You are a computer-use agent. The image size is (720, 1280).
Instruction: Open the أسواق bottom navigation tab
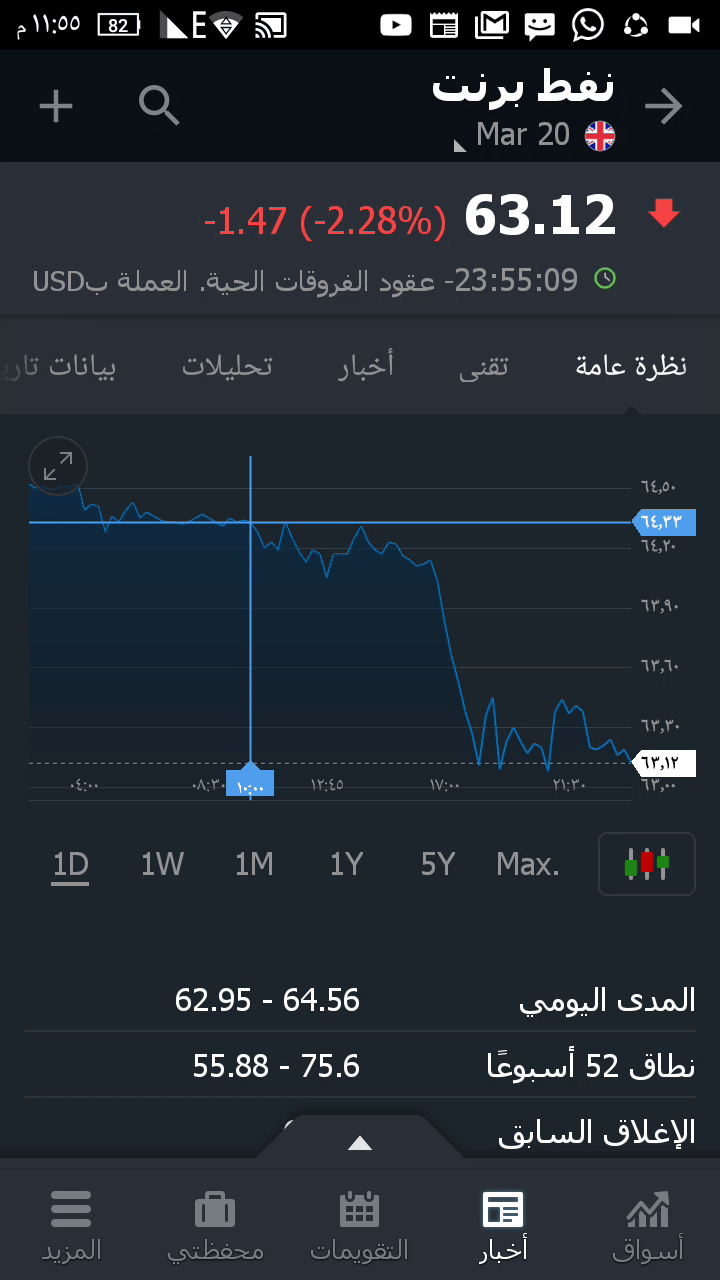point(647,1225)
